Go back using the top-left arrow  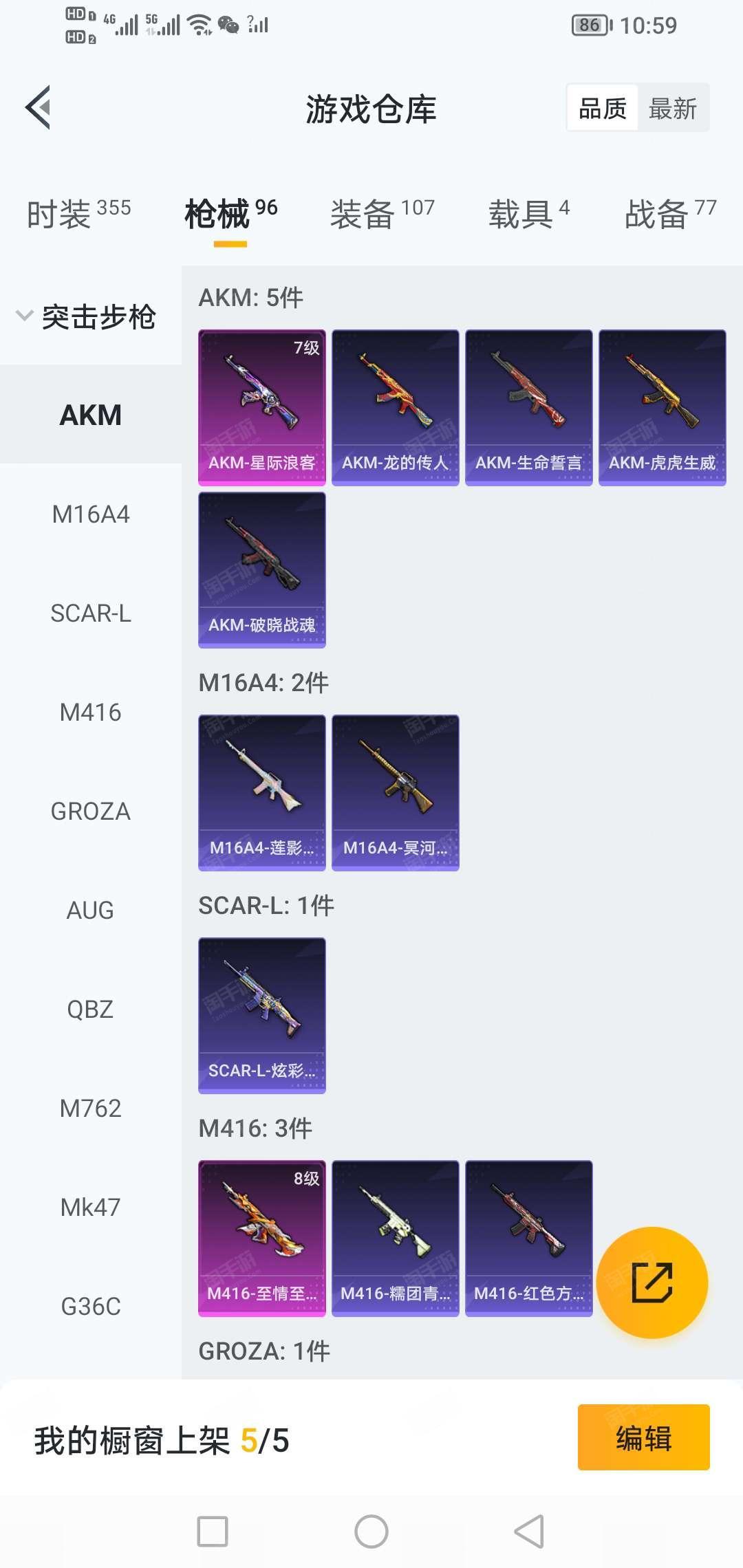tap(39, 108)
